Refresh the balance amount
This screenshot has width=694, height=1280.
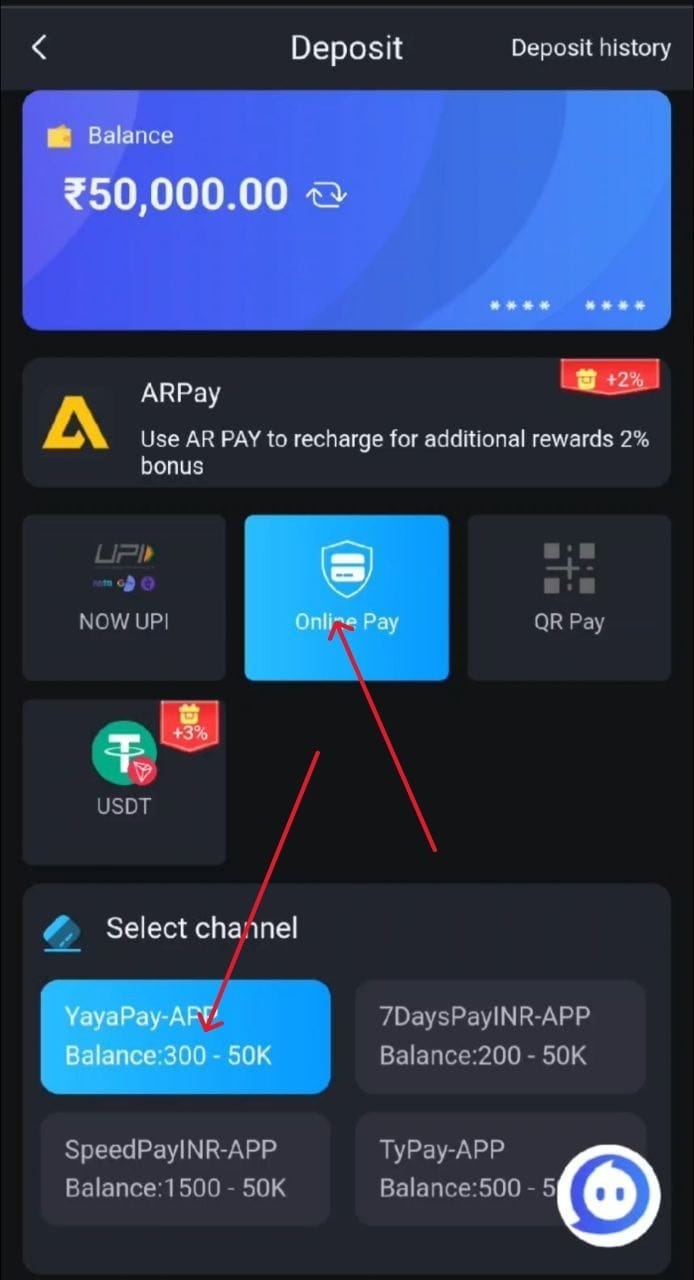click(x=326, y=195)
